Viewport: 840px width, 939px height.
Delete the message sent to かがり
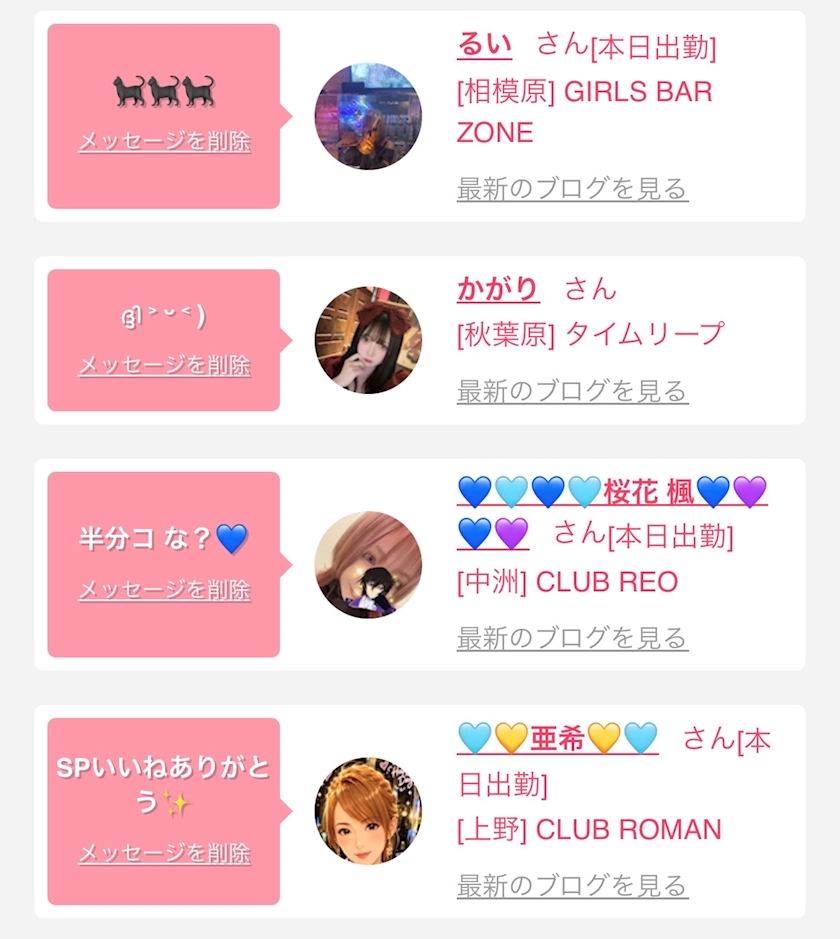point(165,365)
